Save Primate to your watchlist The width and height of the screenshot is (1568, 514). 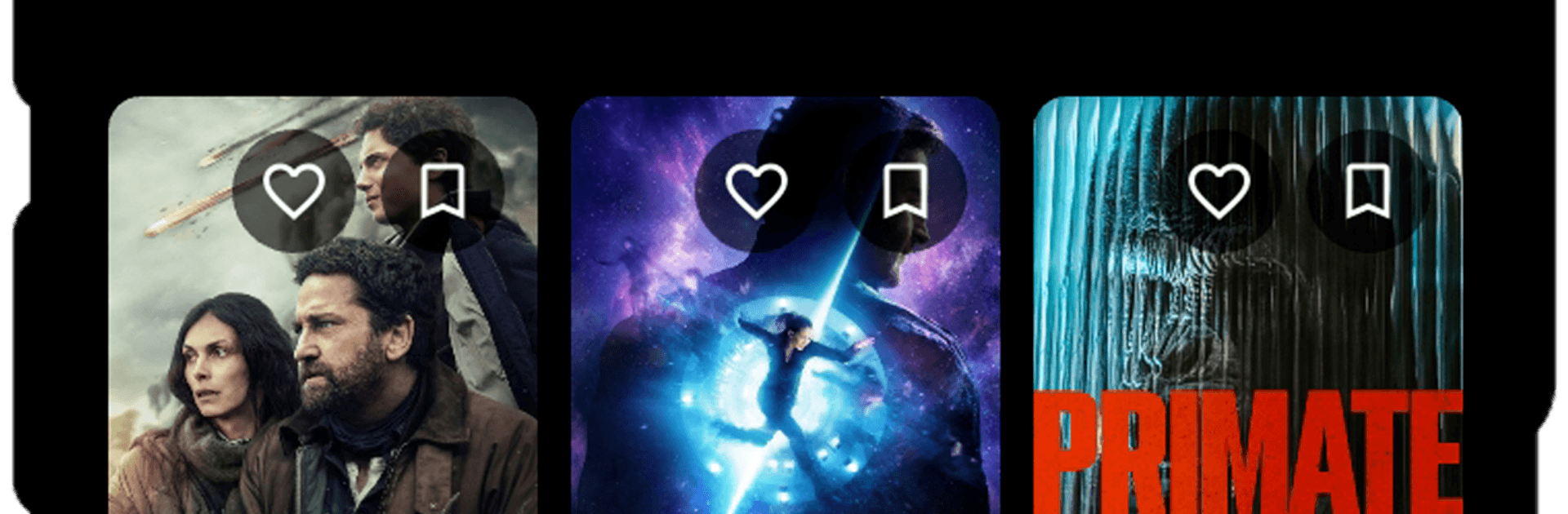[x=1367, y=191]
